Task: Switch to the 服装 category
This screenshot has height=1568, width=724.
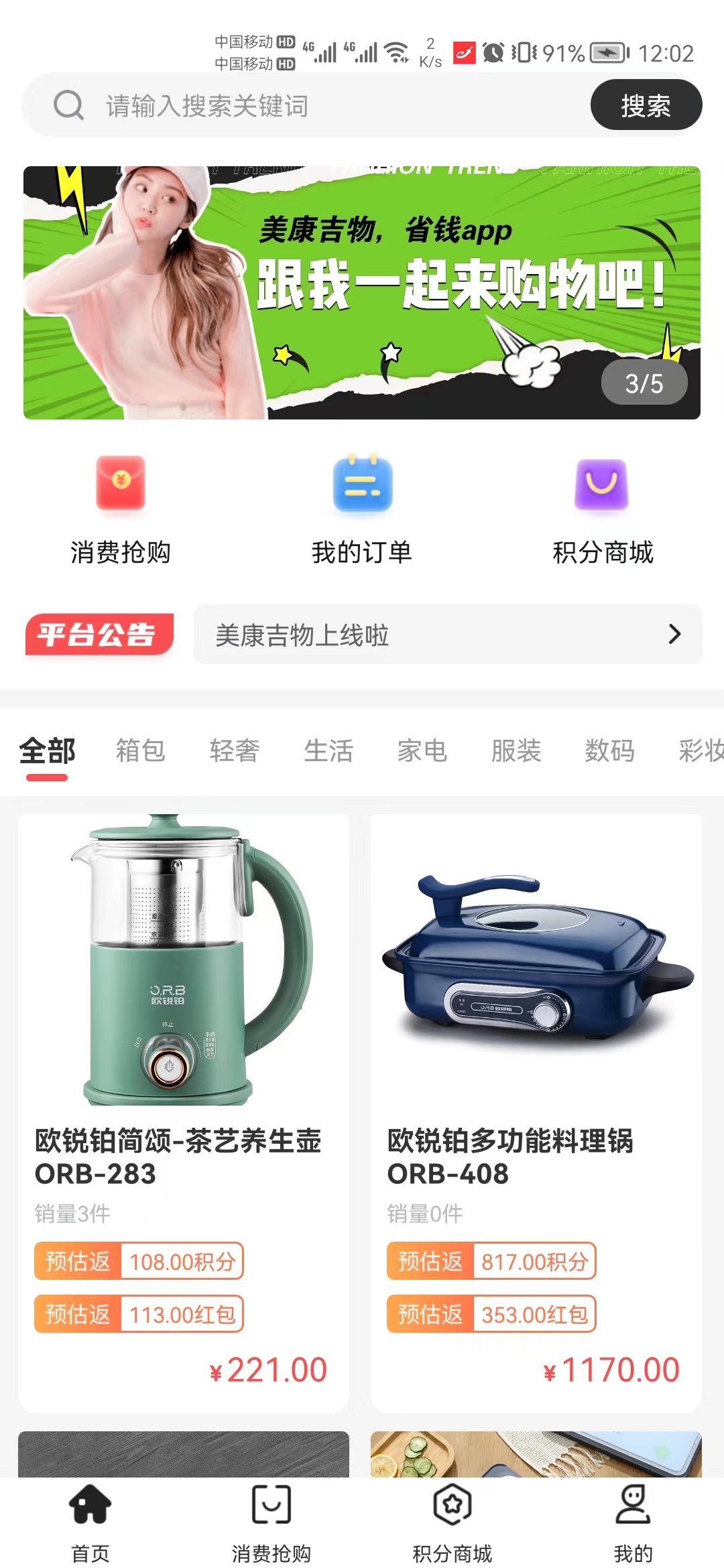Action: coord(516,751)
